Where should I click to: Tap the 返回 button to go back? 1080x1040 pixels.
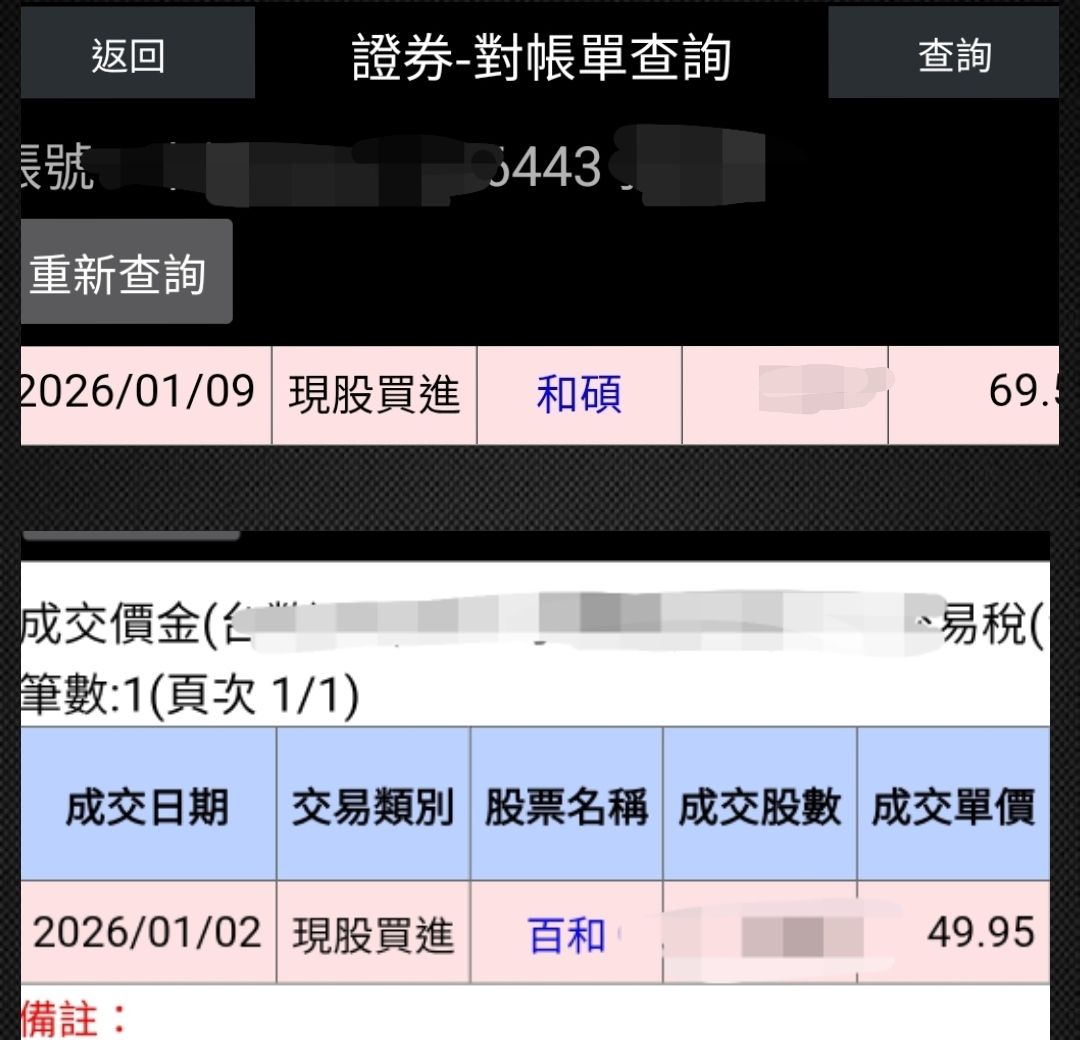point(130,55)
